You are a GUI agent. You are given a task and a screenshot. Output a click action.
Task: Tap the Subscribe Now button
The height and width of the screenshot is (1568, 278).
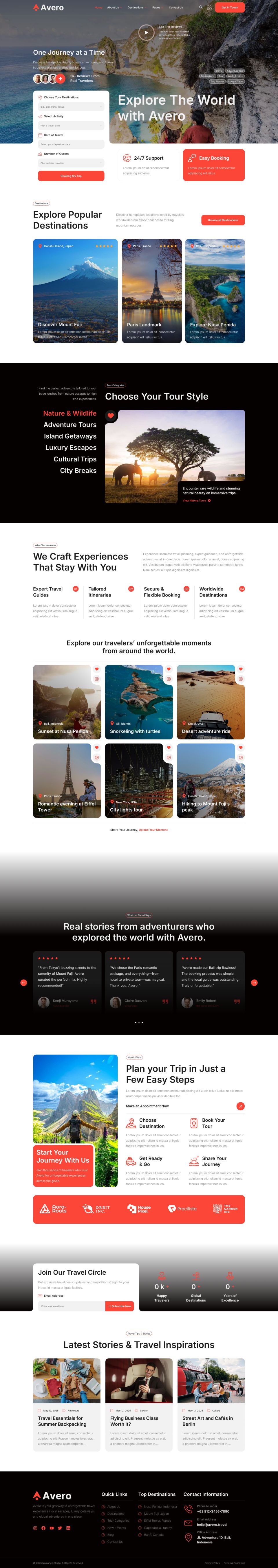tap(120, 1306)
